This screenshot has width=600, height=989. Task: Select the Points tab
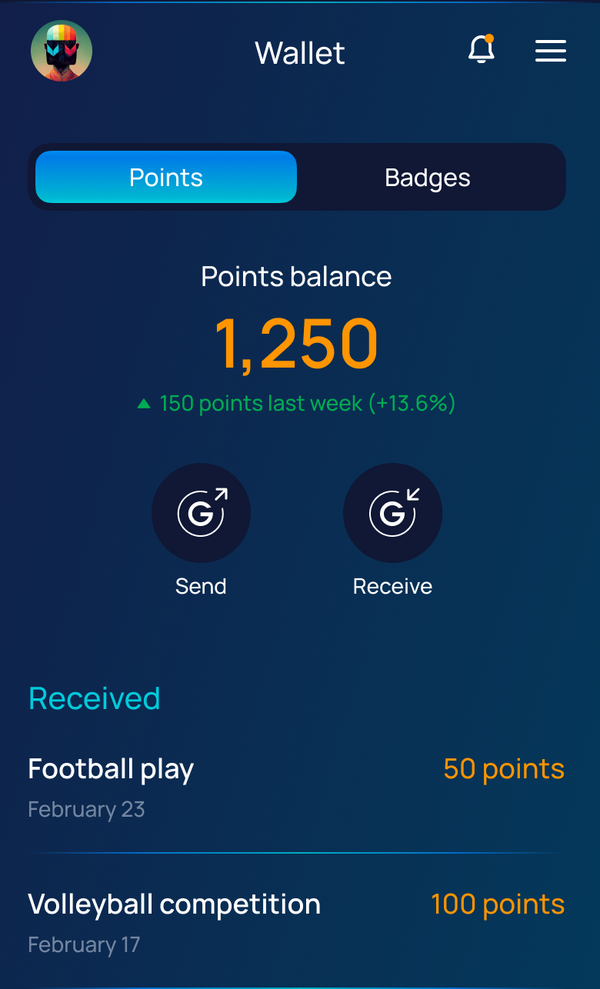[166, 178]
